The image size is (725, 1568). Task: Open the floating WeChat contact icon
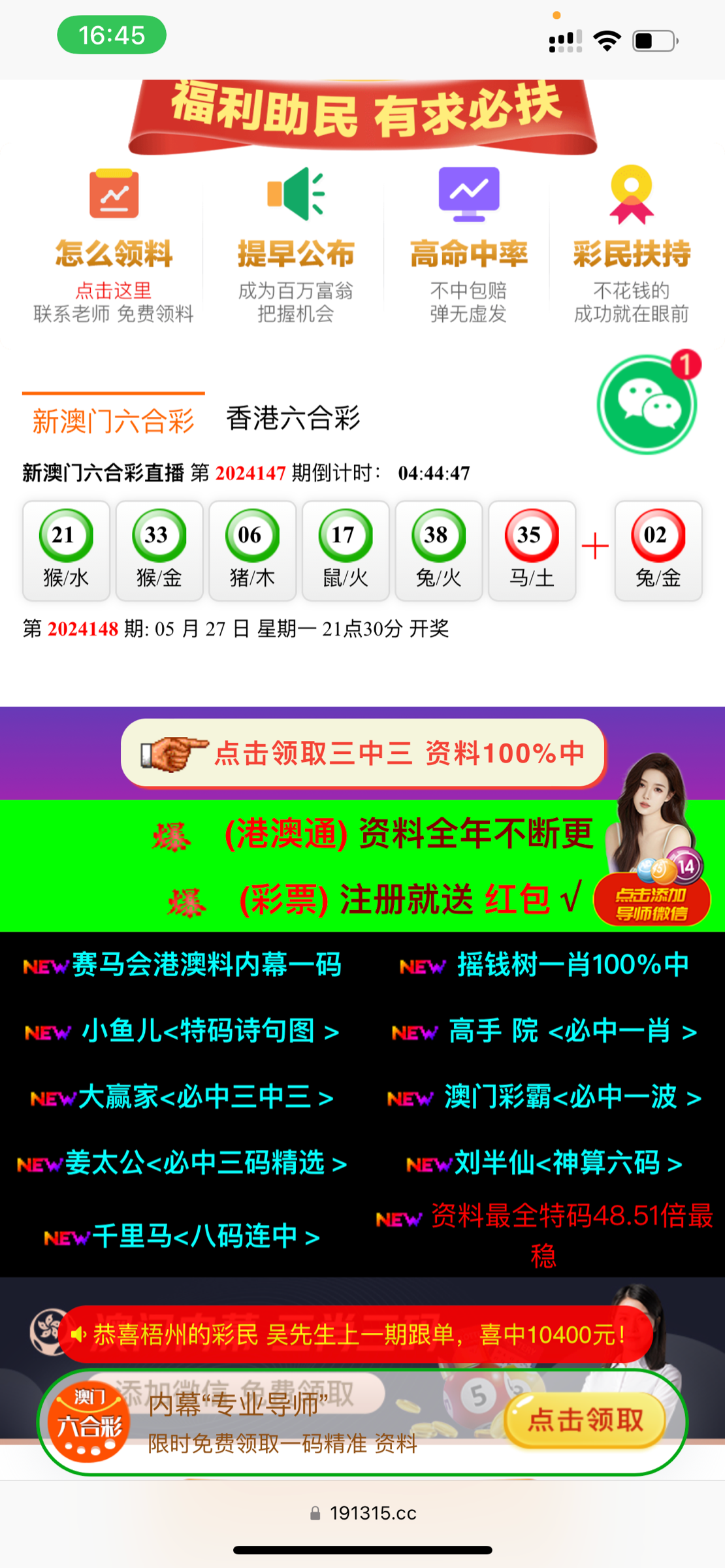647,404
